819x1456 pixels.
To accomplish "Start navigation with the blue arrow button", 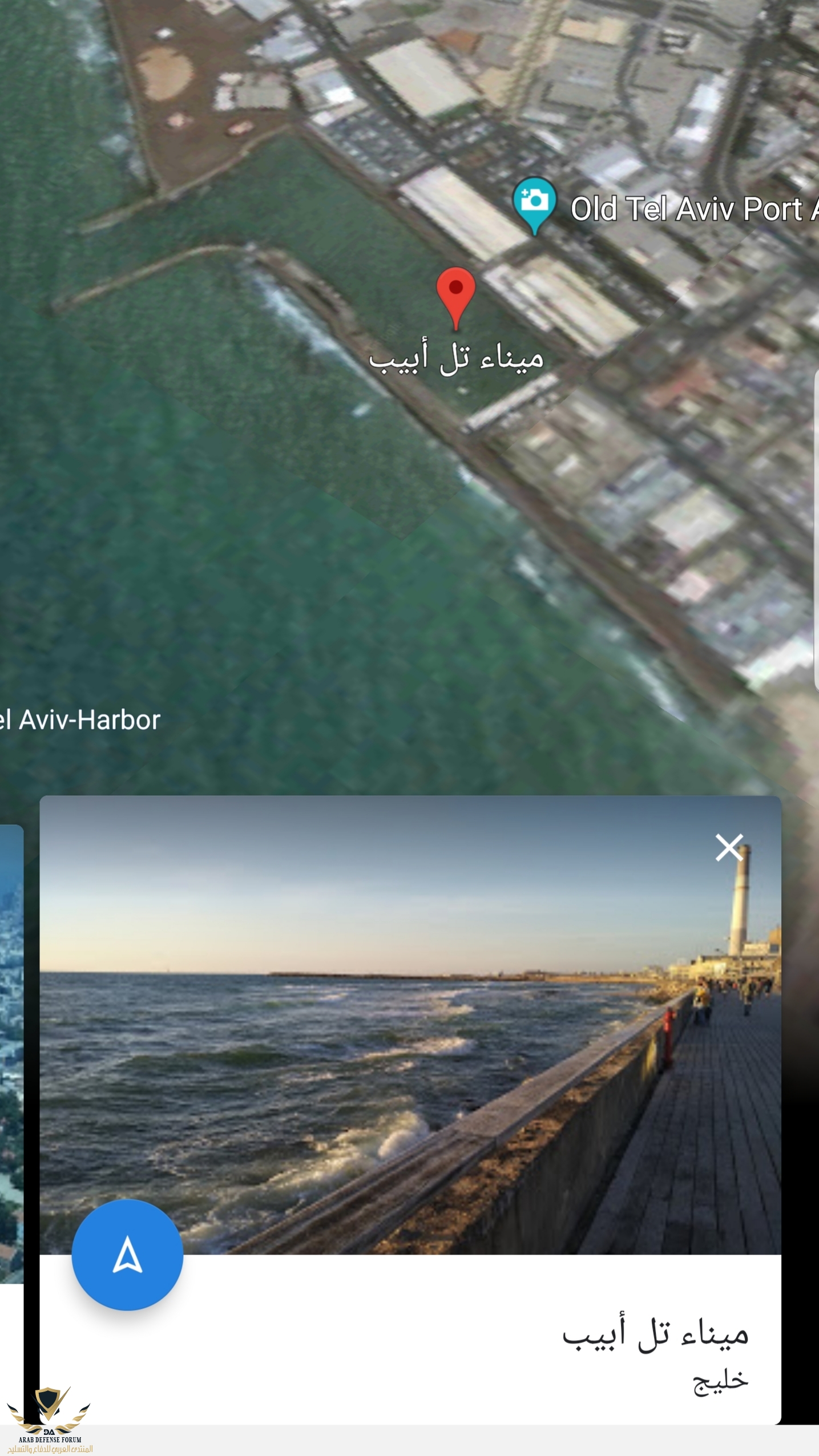I will (127, 1255).
